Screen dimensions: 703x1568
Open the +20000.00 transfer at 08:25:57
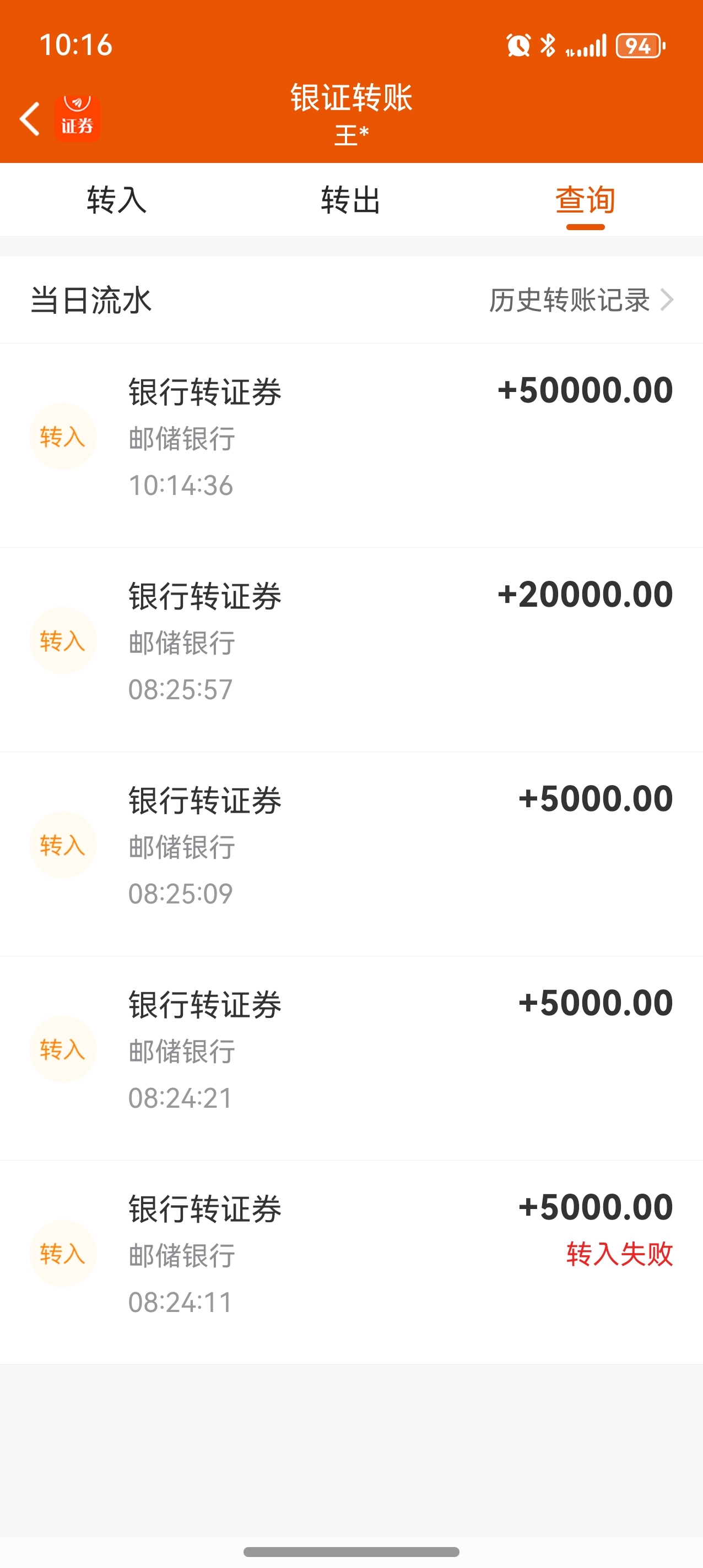tap(351, 650)
